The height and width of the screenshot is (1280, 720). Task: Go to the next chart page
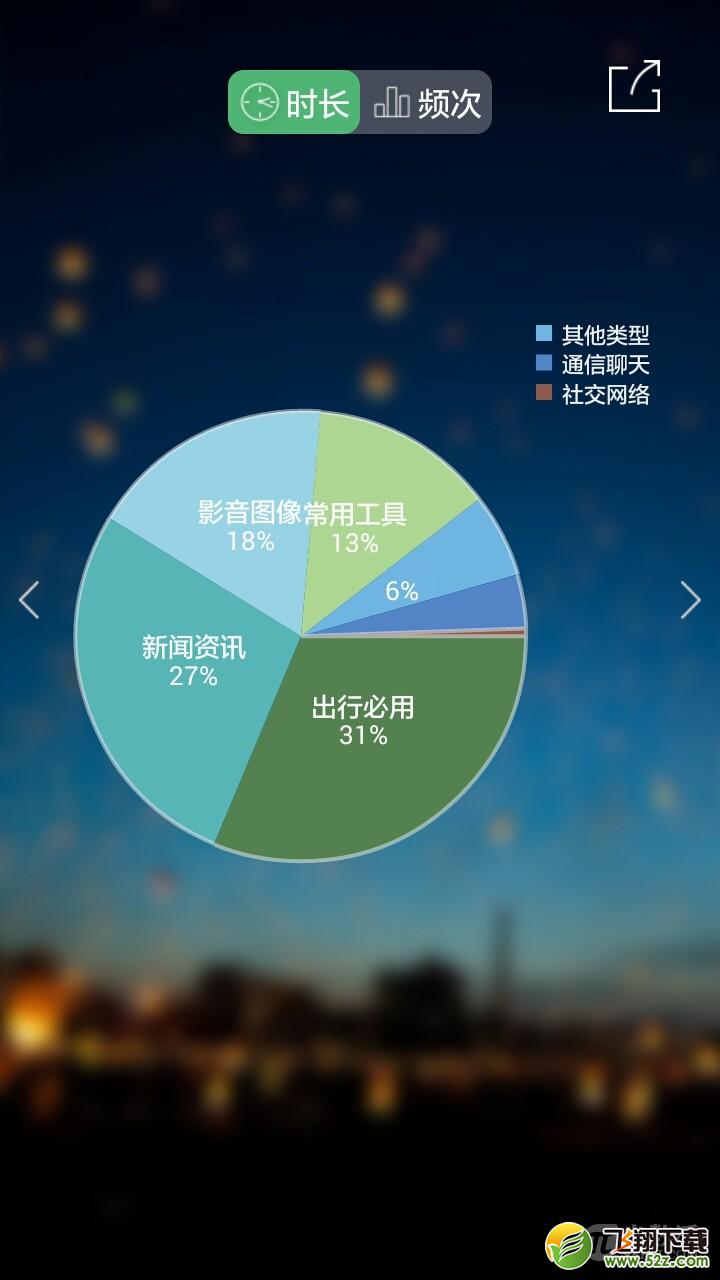690,600
